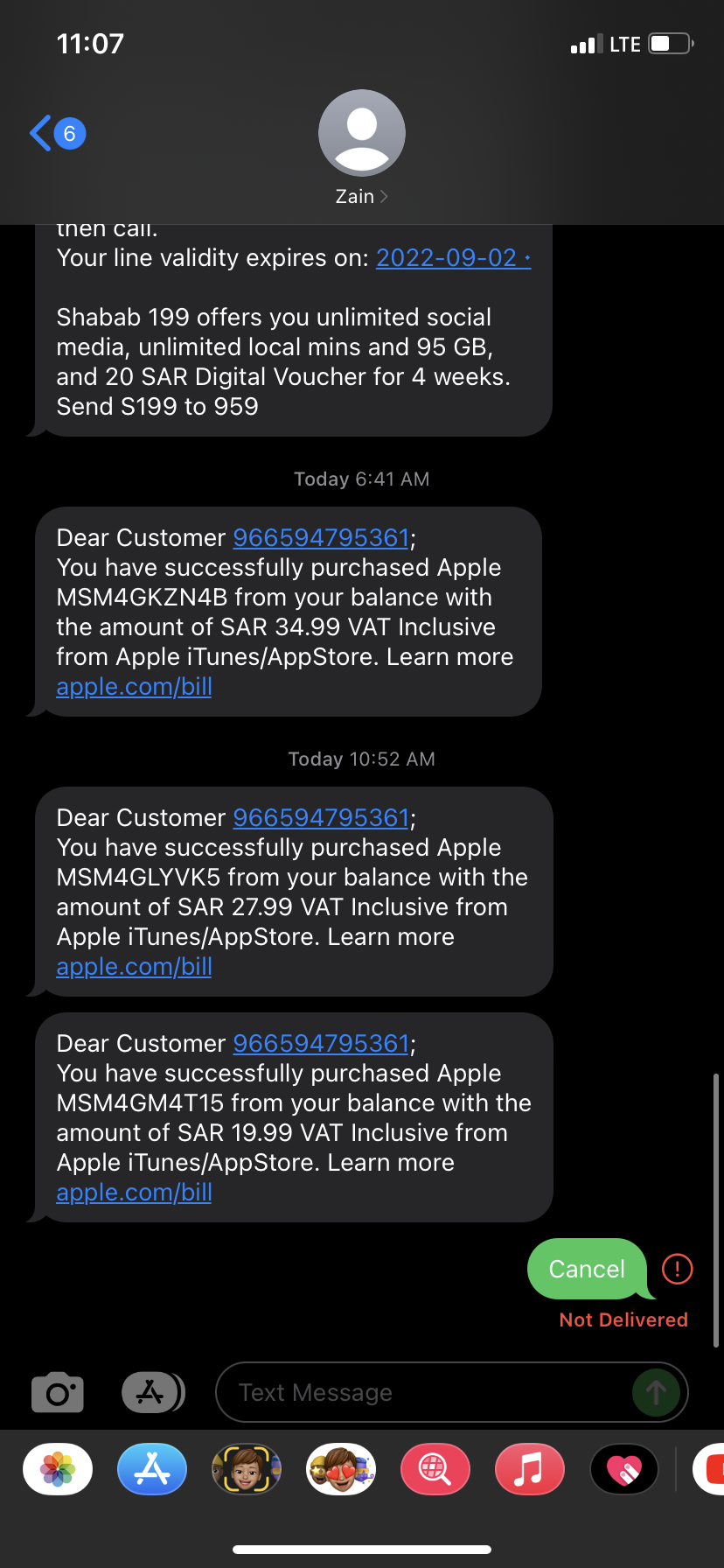This screenshot has height=1568, width=724.
Task: Tap the send arrow button
Action: tap(656, 1392)
